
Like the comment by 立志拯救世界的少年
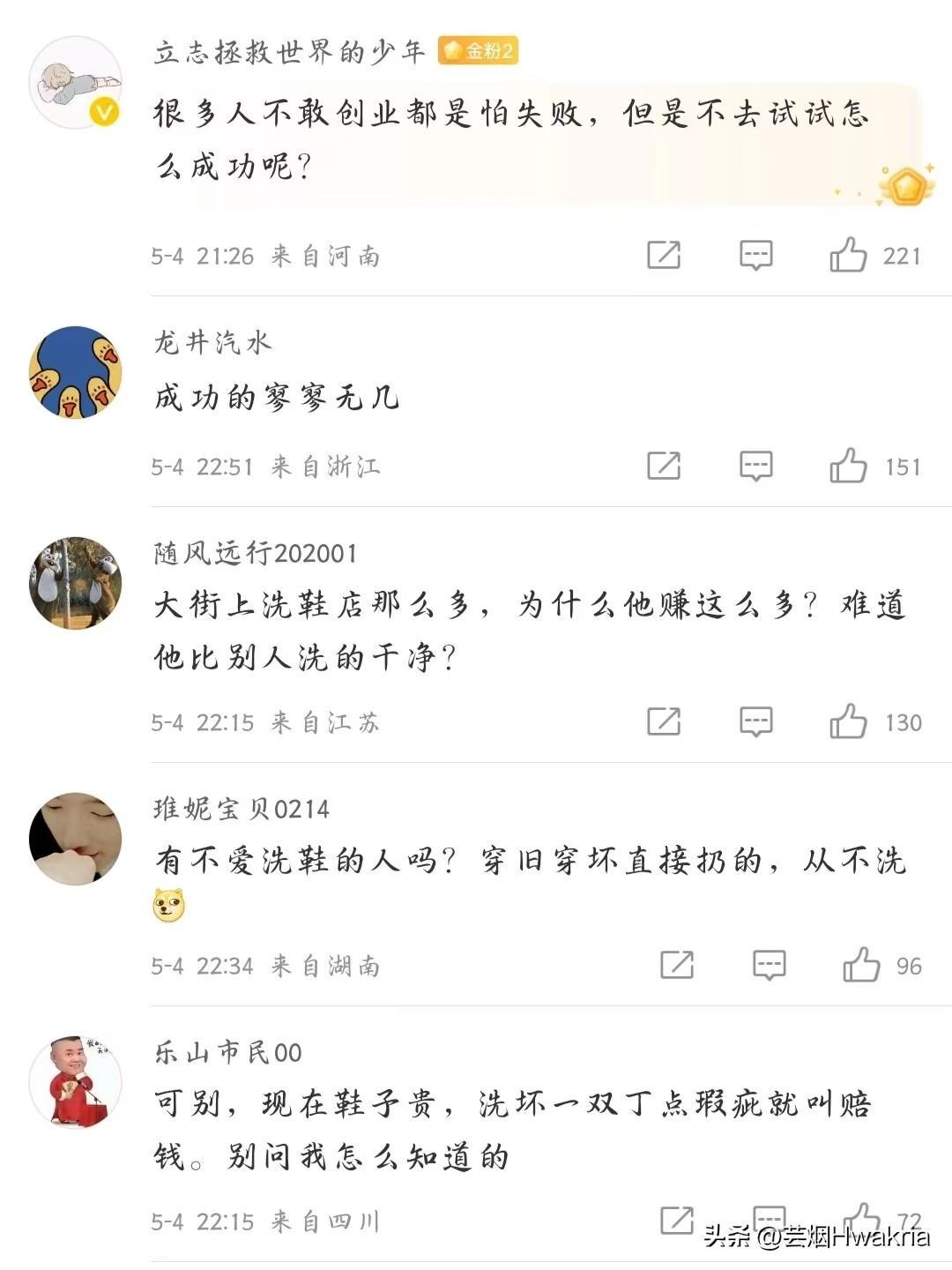point(848,255)
